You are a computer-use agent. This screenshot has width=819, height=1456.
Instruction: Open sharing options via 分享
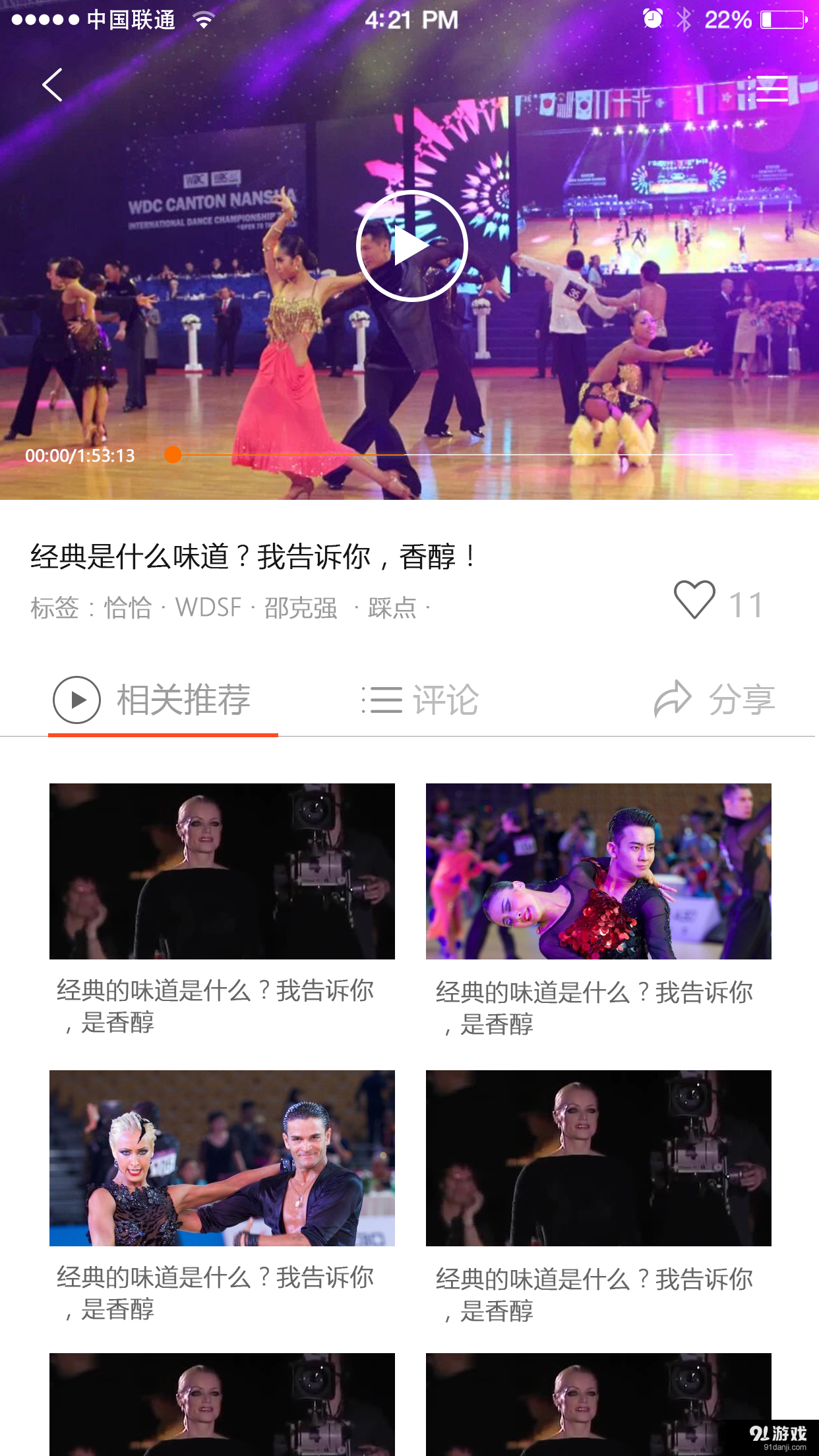pos(742,699)
